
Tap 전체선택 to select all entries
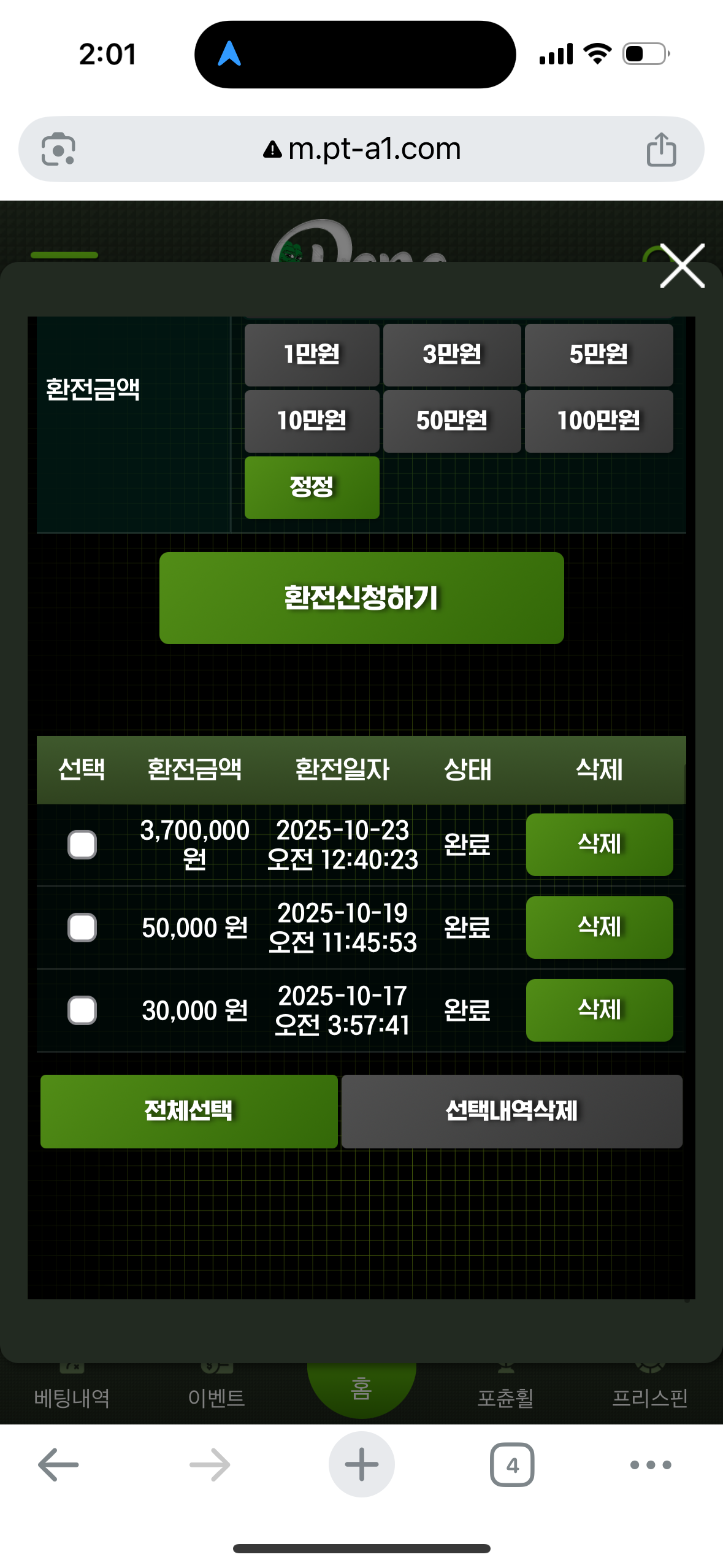tap(189, 1111)
